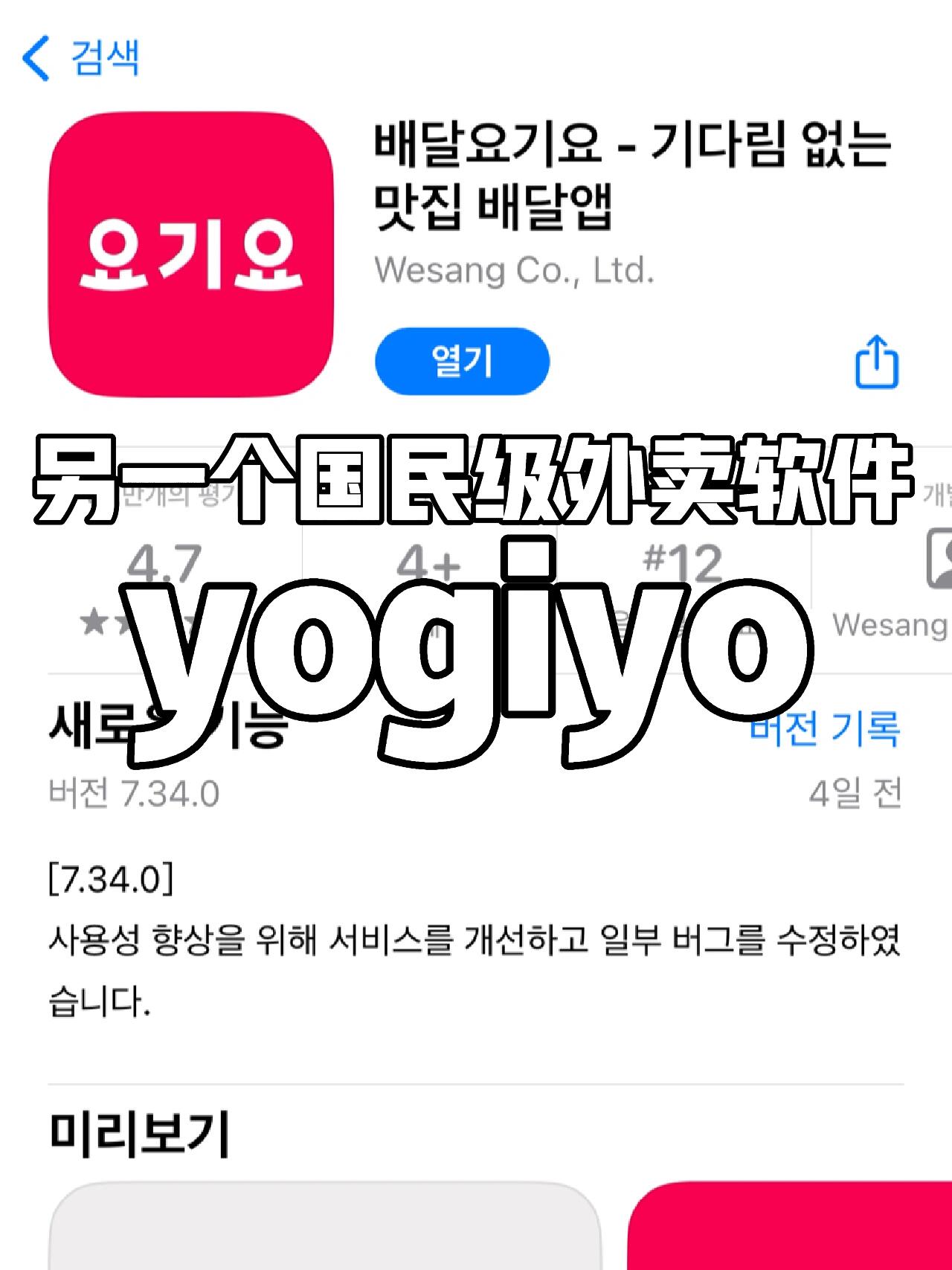Open the 버전 기록 version history link
This screenshot has height=1270, width=952.
tap(826, 728)
